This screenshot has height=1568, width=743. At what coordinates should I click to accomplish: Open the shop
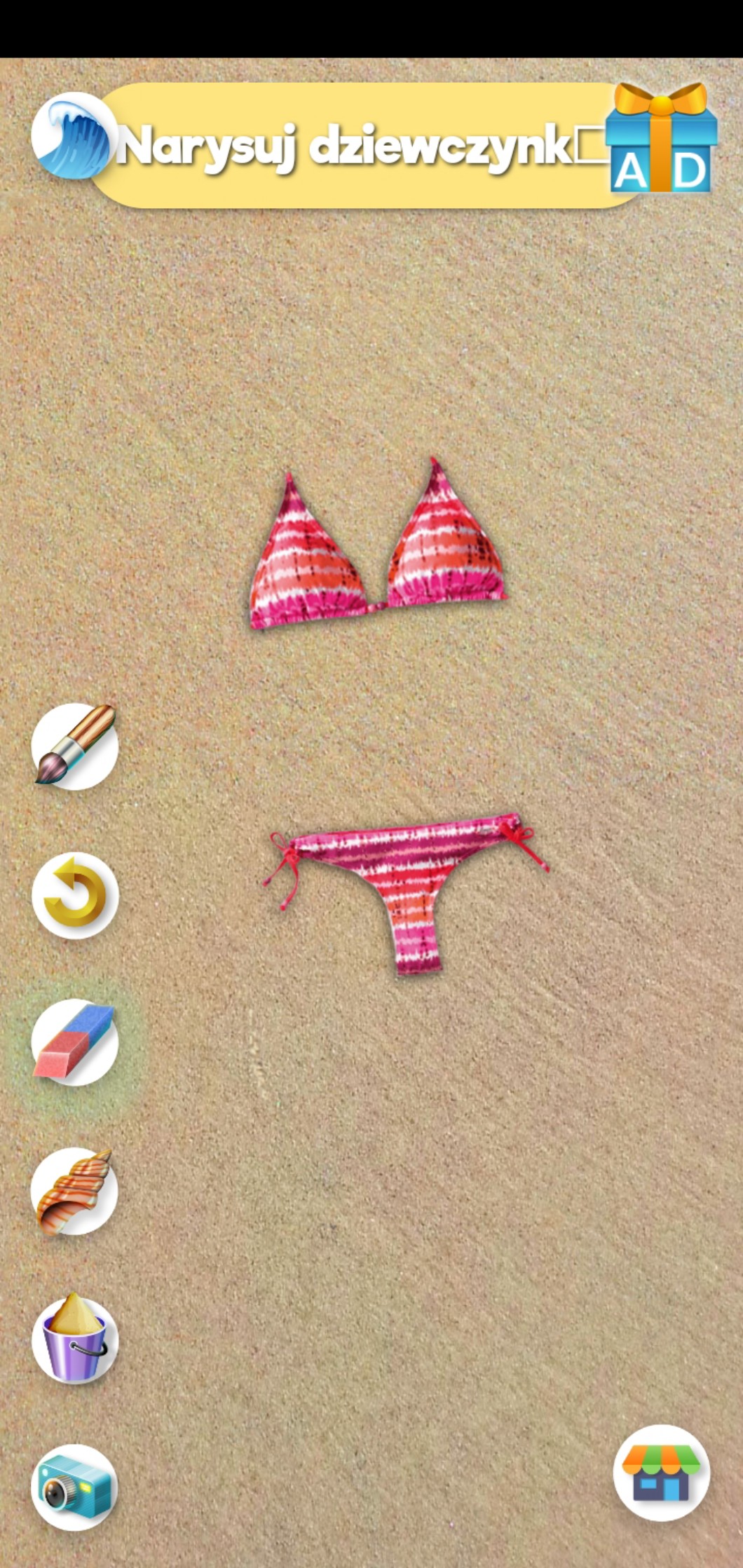click(661, 1473)
